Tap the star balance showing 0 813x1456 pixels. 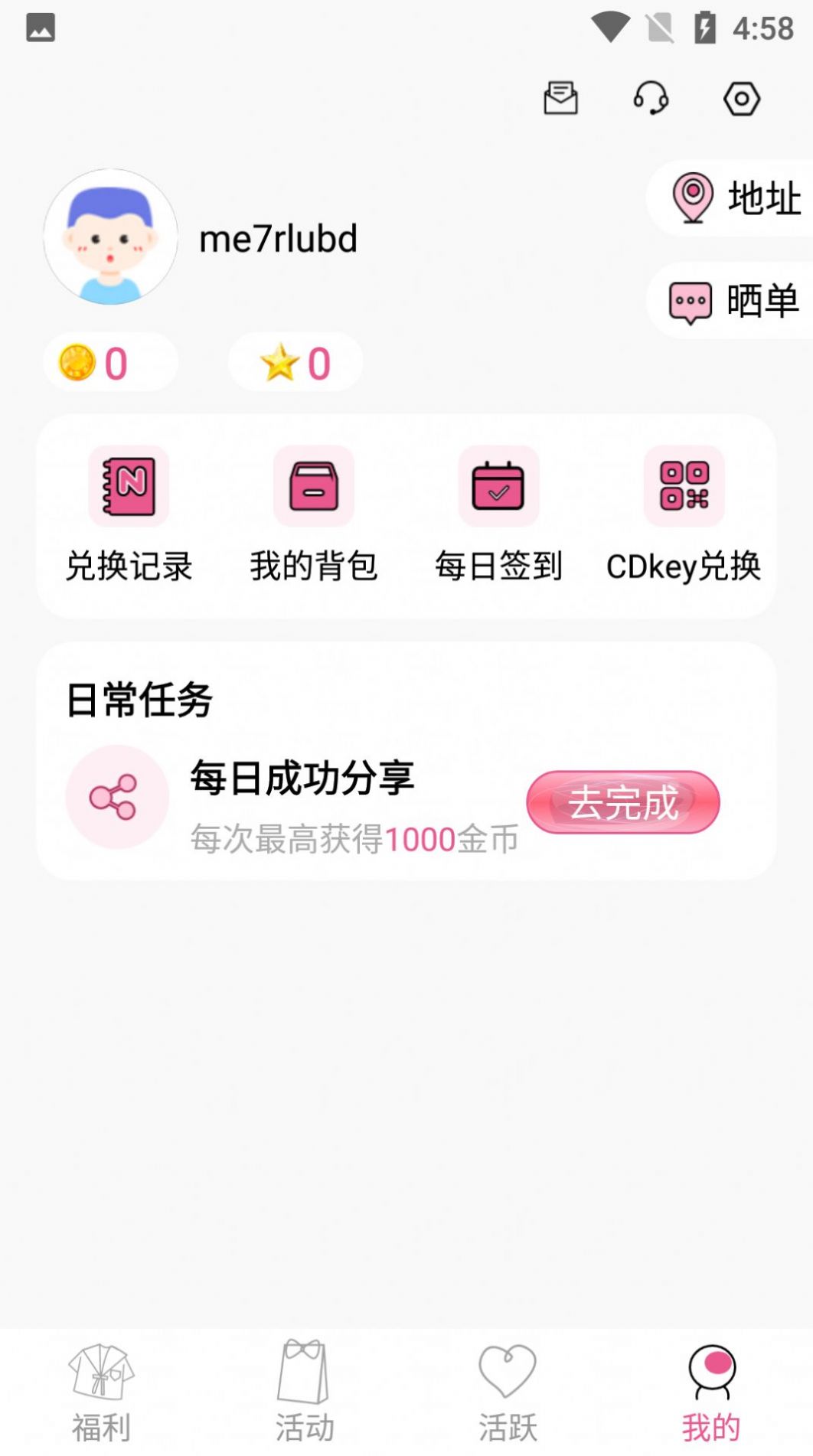pos(296,361)
